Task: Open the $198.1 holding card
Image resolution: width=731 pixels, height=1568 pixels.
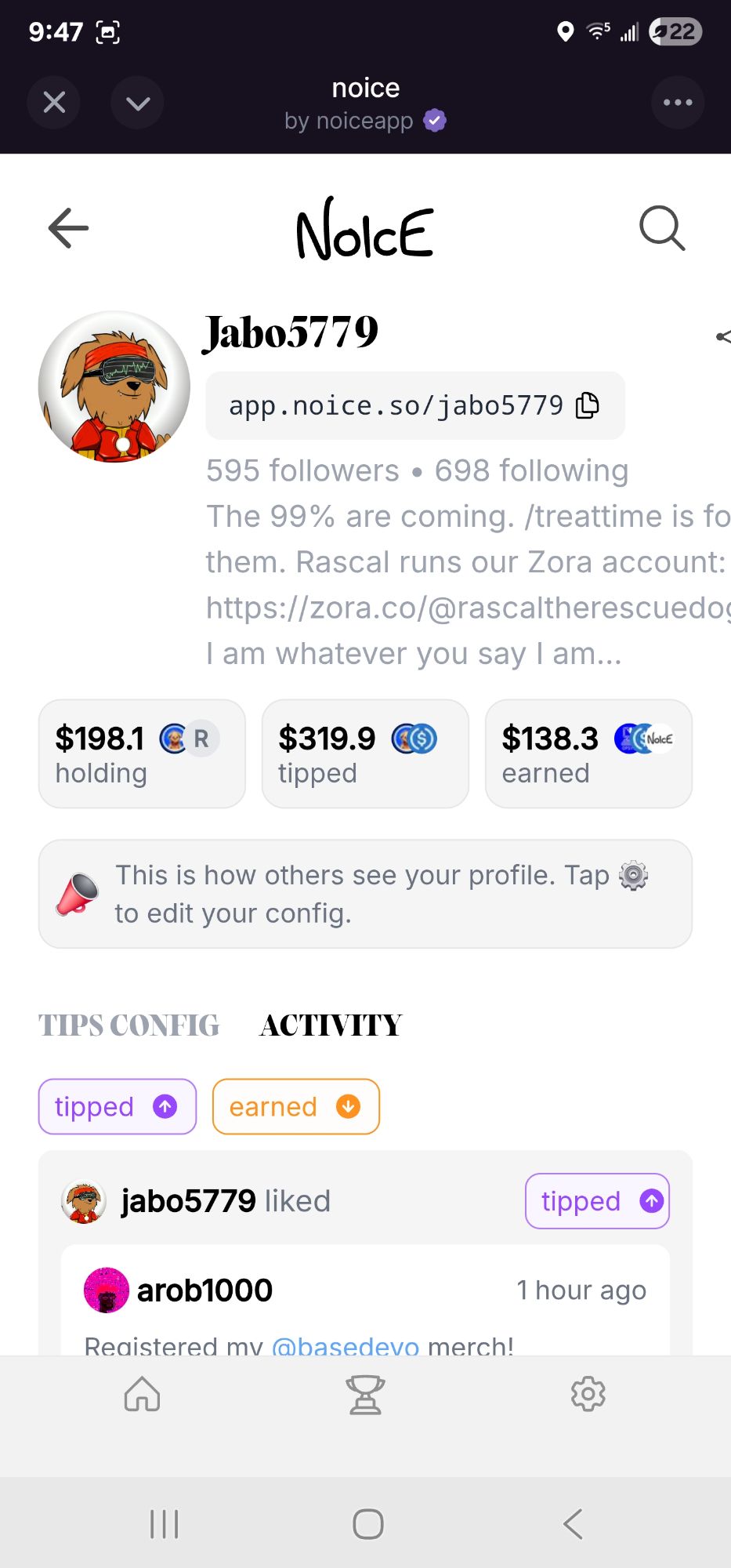Action: [x=142, y=753]
